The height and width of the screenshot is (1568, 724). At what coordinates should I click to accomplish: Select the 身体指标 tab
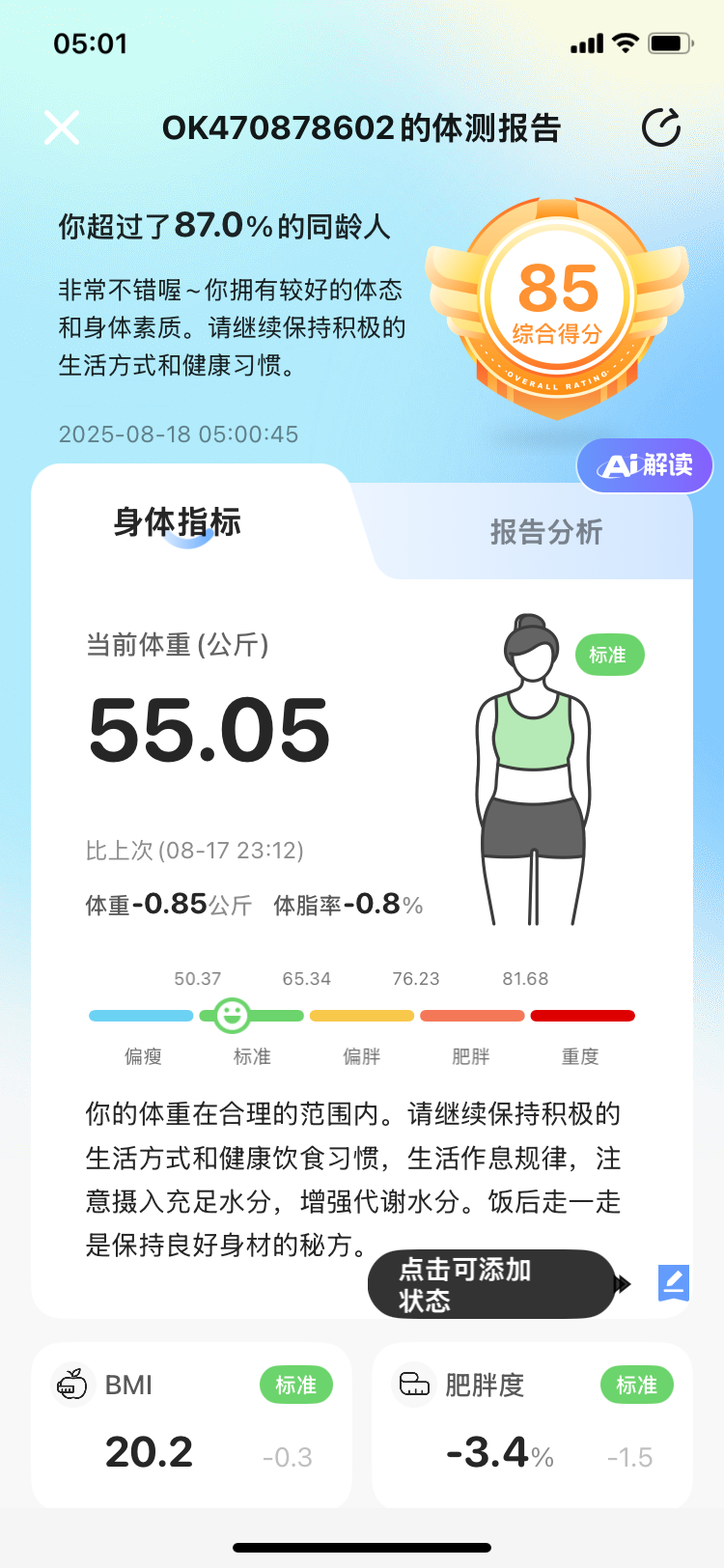tap(178, 522)
